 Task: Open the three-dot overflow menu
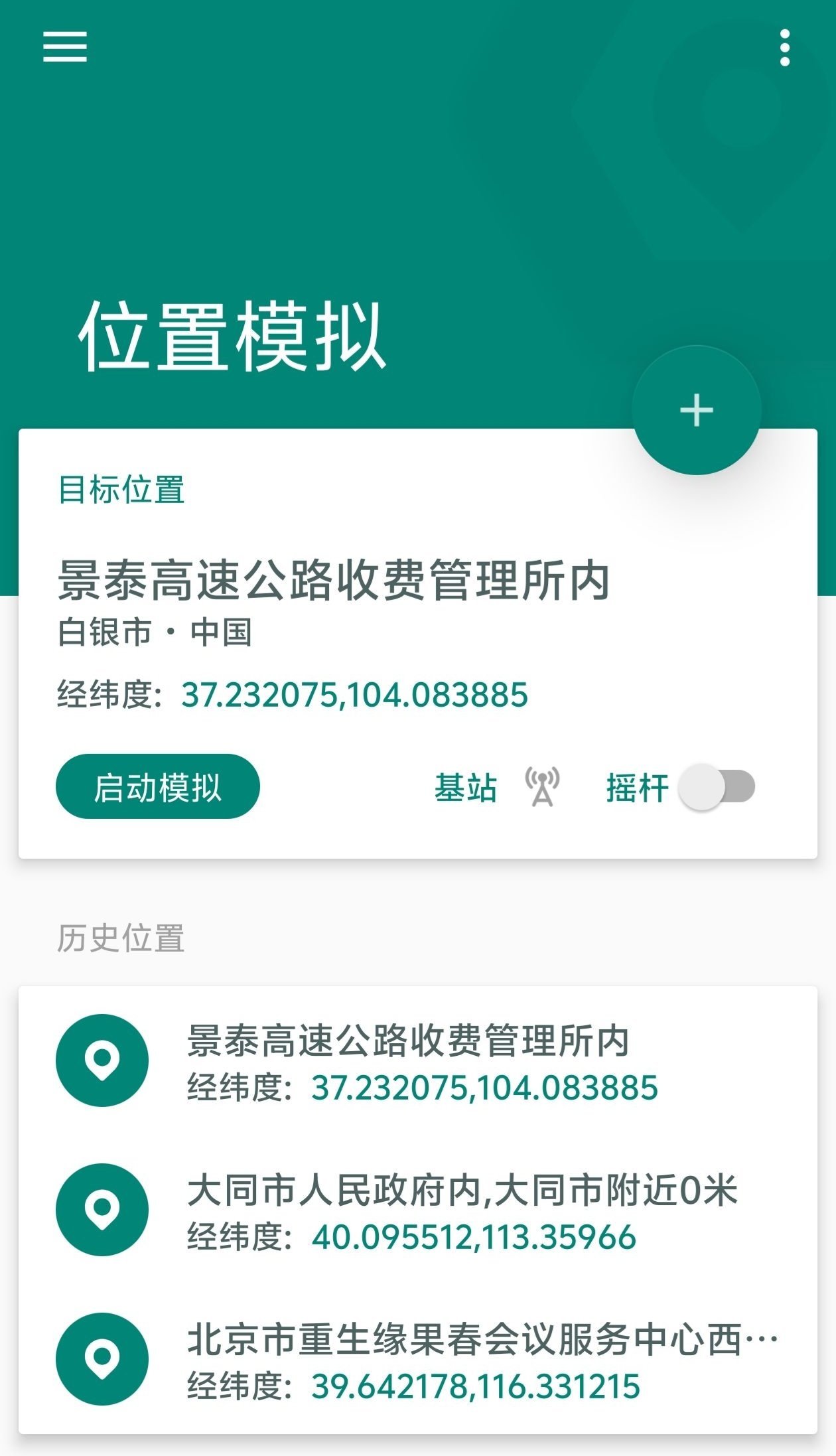click(784, 48)
